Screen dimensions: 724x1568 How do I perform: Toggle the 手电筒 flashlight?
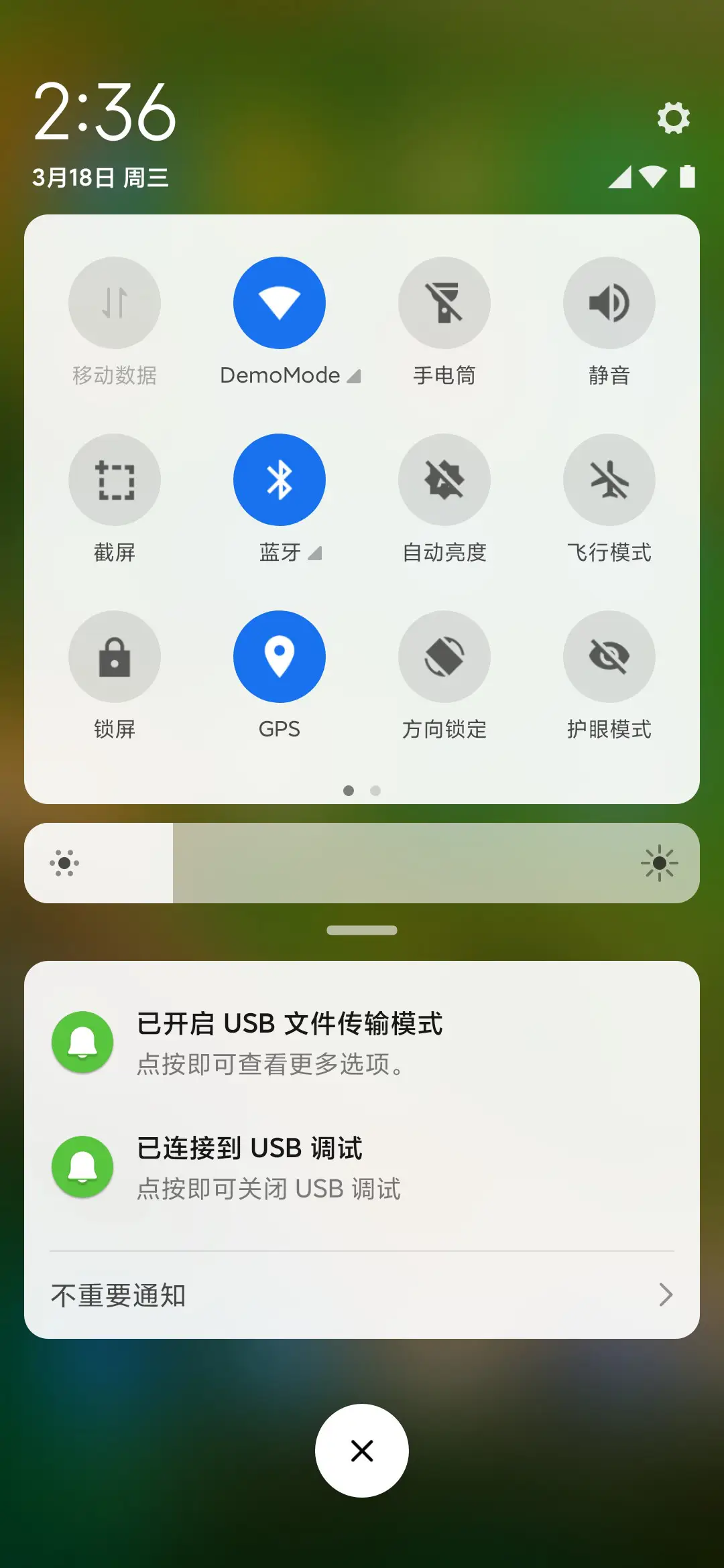[444, 303]
